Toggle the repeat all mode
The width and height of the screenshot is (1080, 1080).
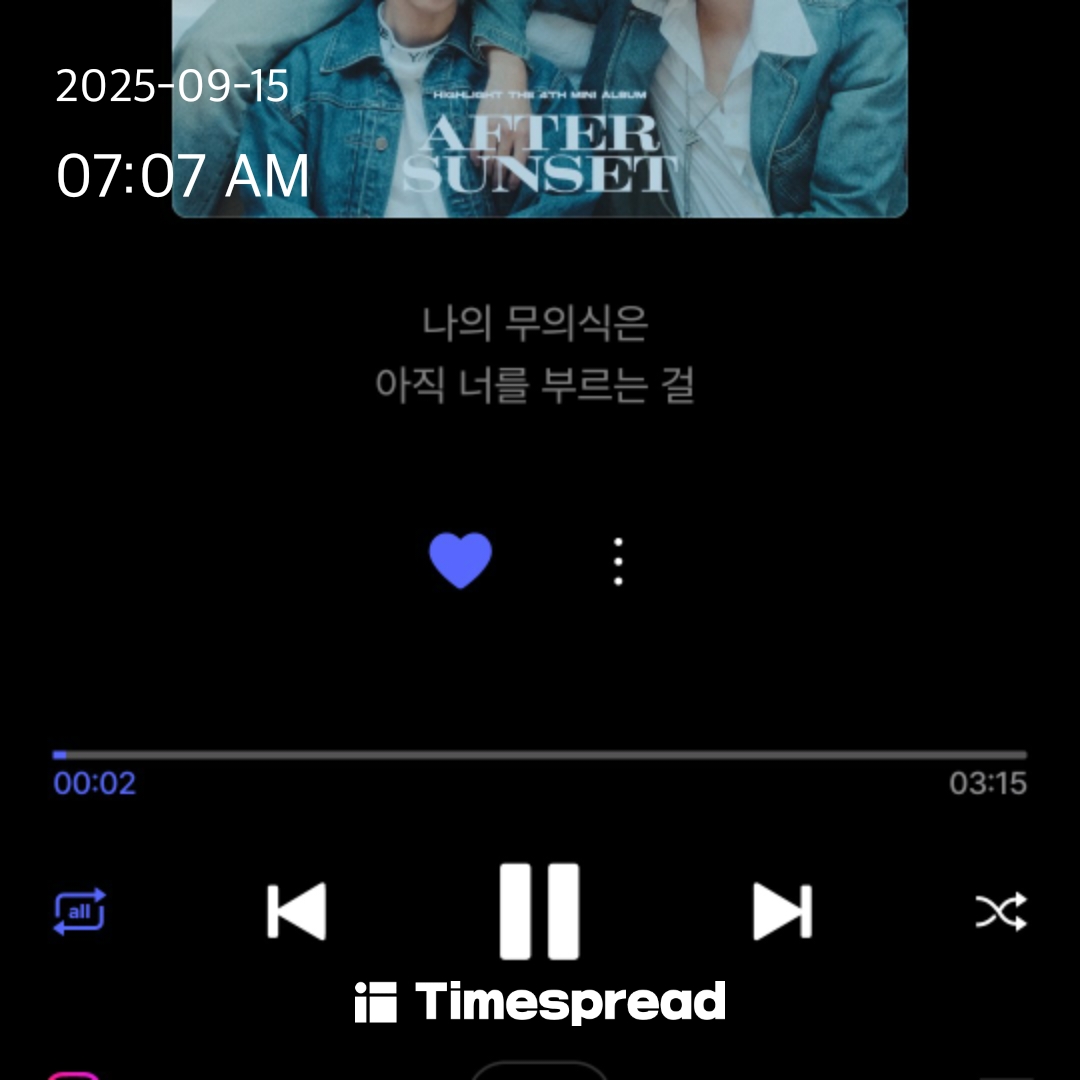point(80,911)
